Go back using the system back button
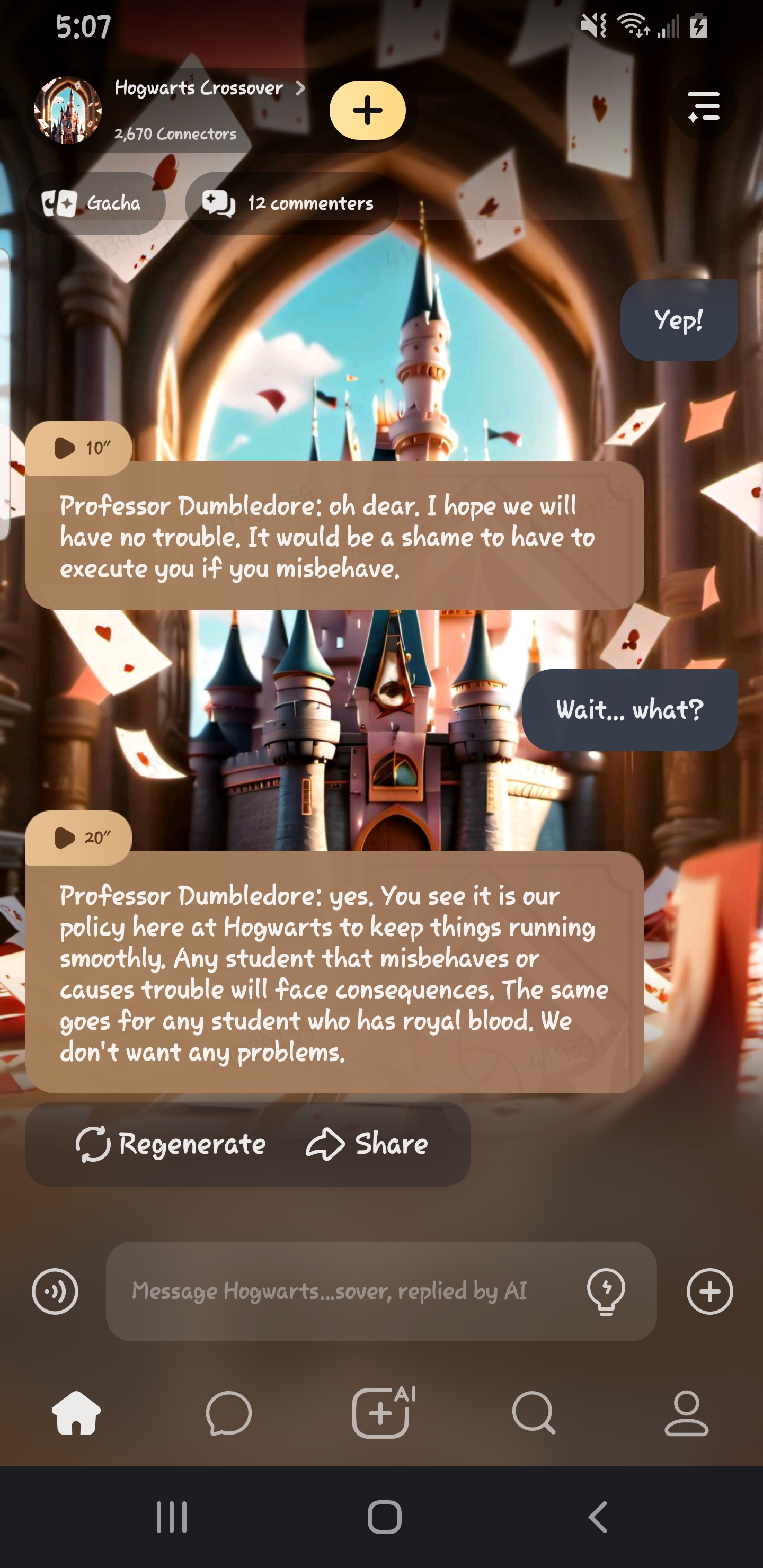Screen dimensions: 763x1568 [597, 1517]
